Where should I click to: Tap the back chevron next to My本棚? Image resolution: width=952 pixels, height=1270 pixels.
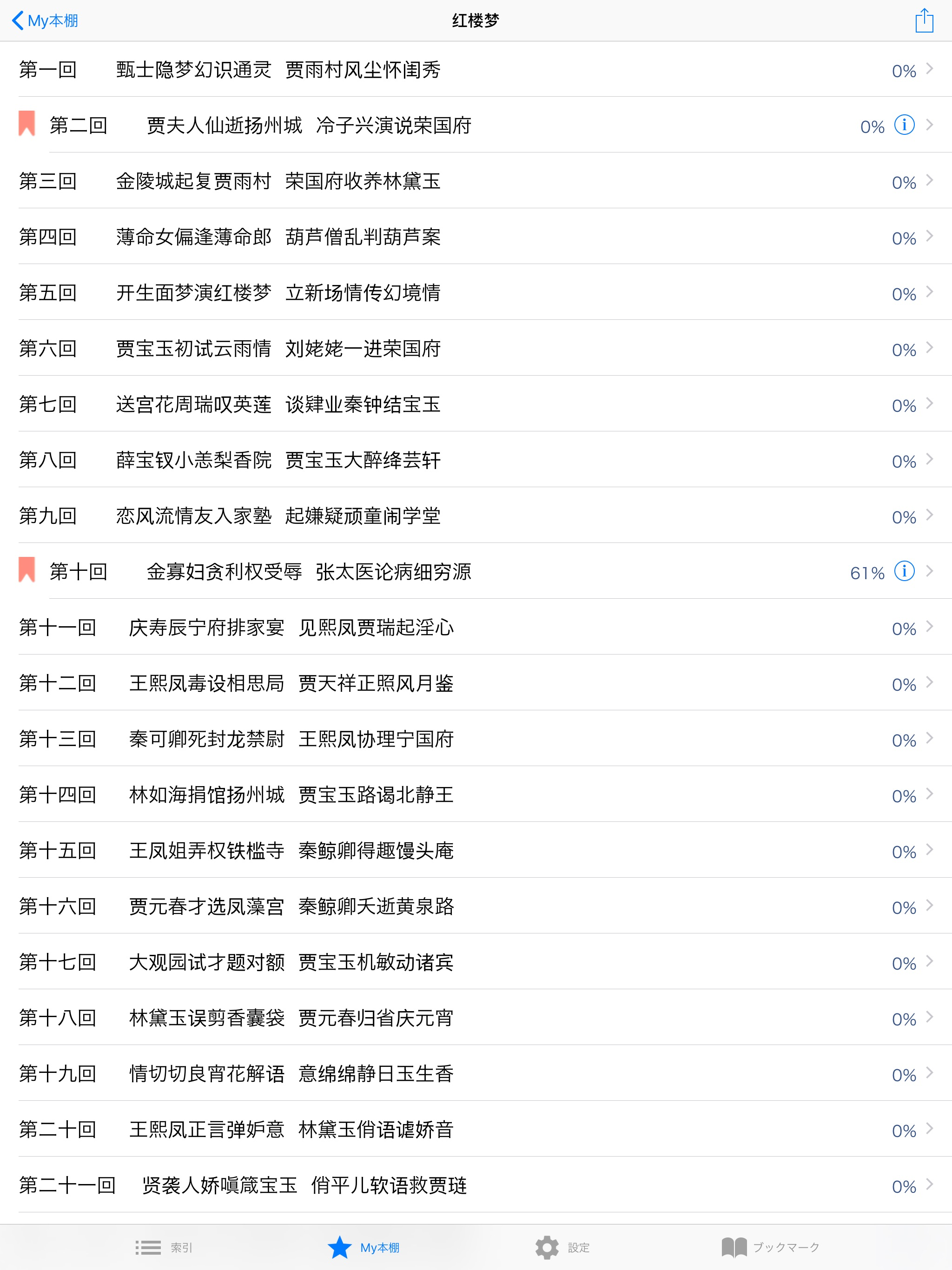click(x=19, y=20)
